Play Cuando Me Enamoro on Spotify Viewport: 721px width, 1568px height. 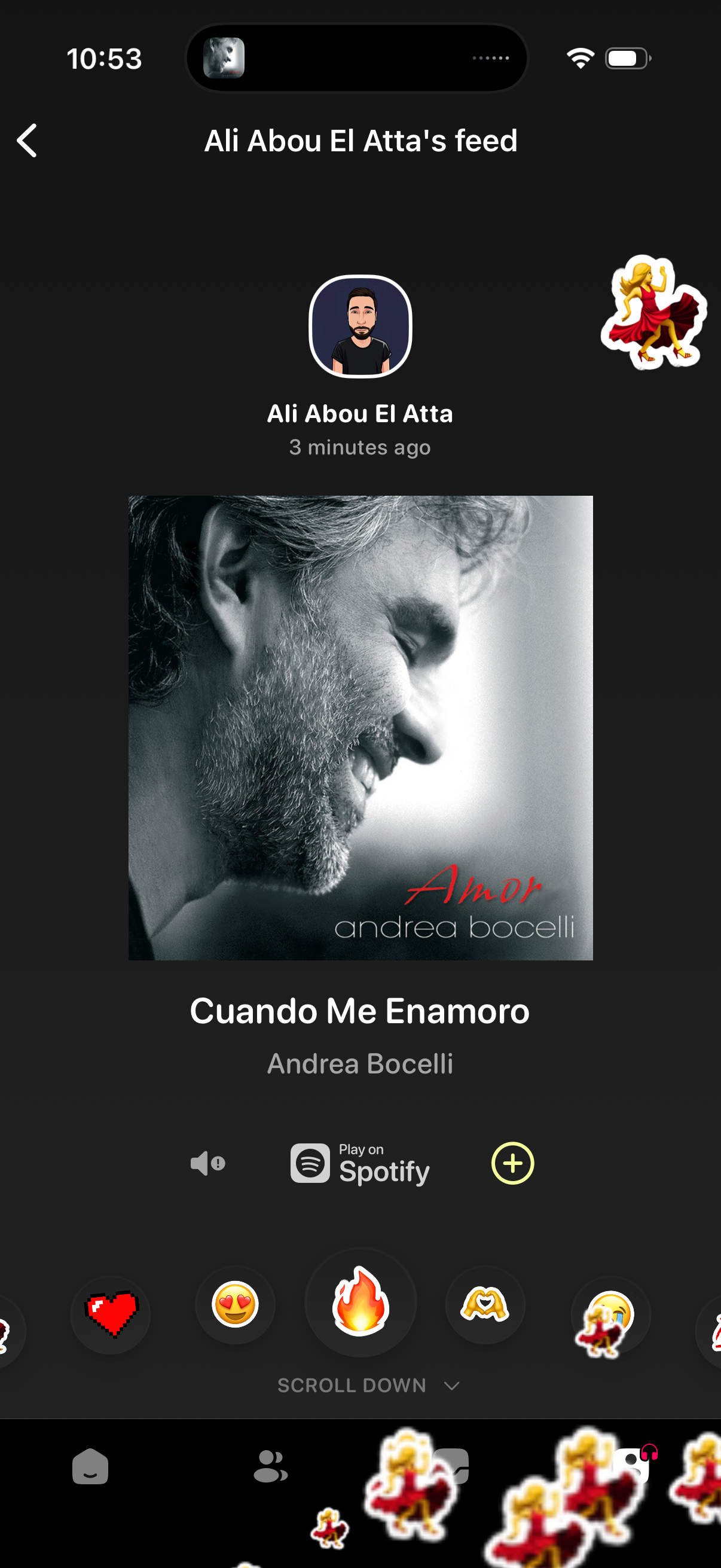pos(360,1164)
